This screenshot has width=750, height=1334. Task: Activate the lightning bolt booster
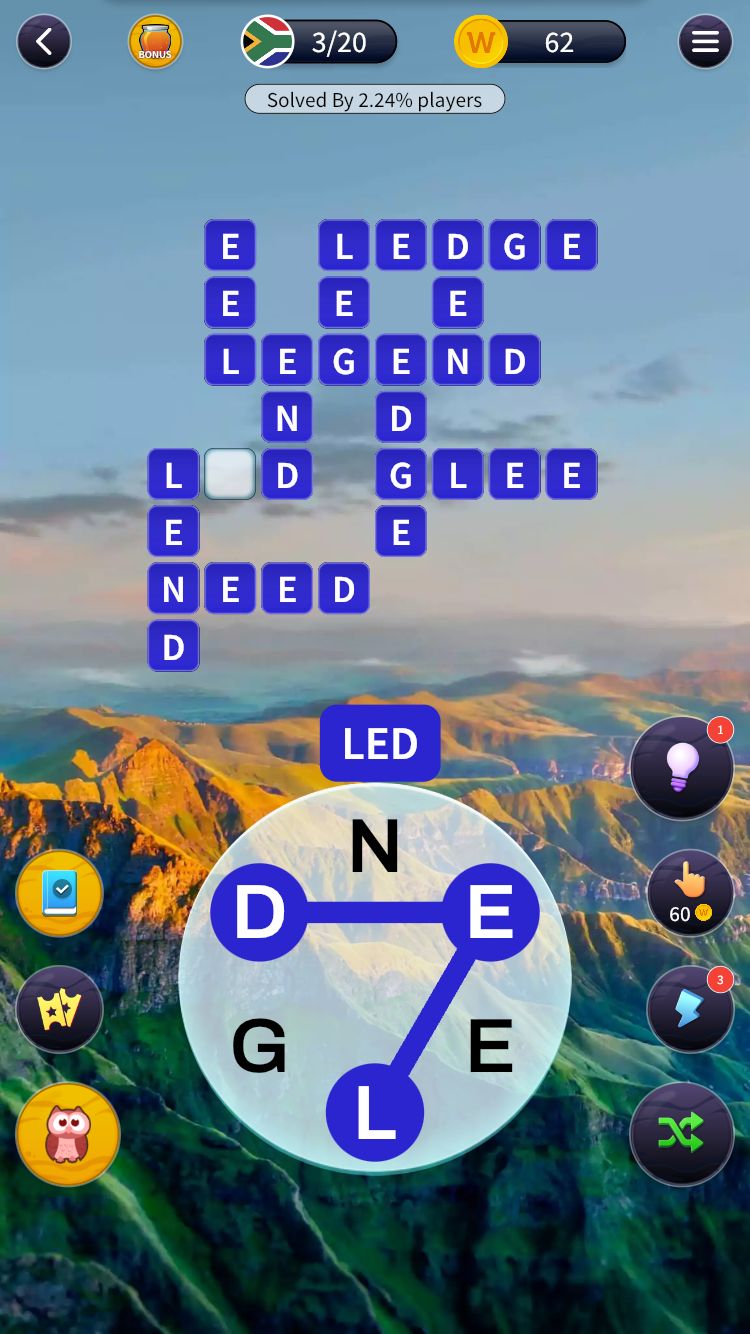click(x=690, y=1008)
